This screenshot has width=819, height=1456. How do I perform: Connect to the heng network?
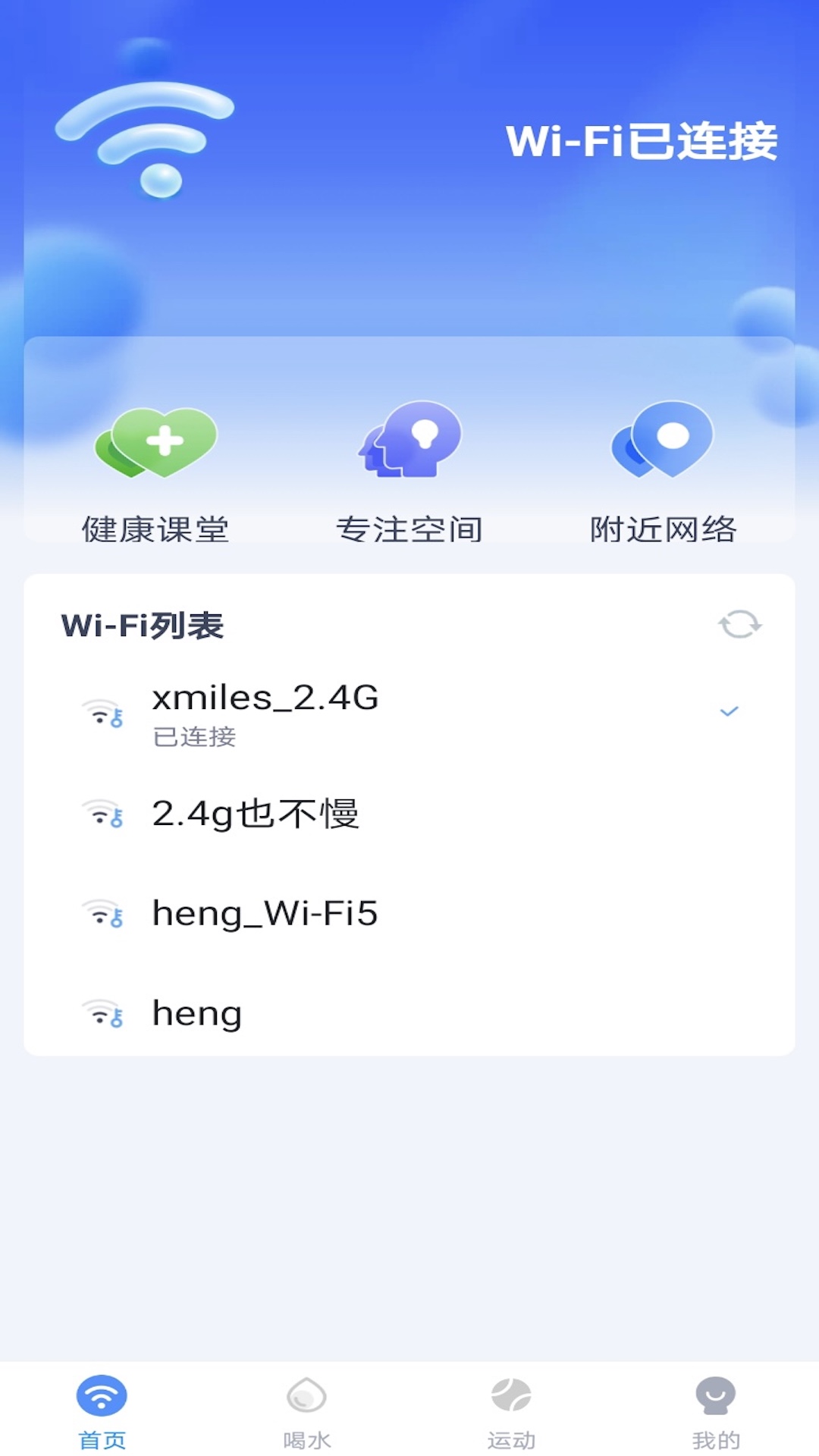click(x=196, y=1012)
